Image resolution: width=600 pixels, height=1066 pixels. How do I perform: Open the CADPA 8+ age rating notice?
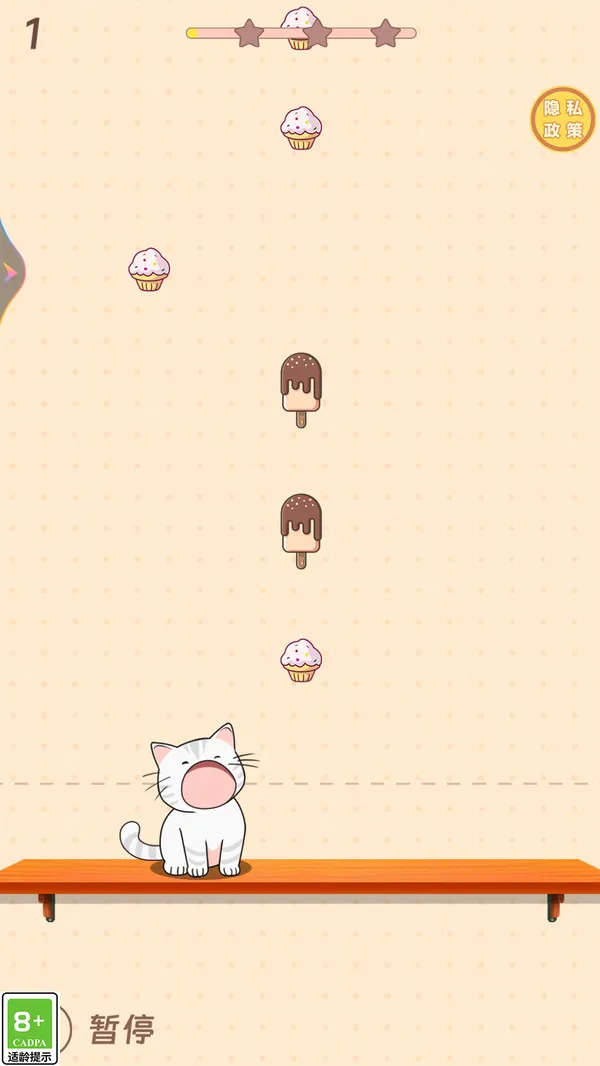click(30, 1029)
